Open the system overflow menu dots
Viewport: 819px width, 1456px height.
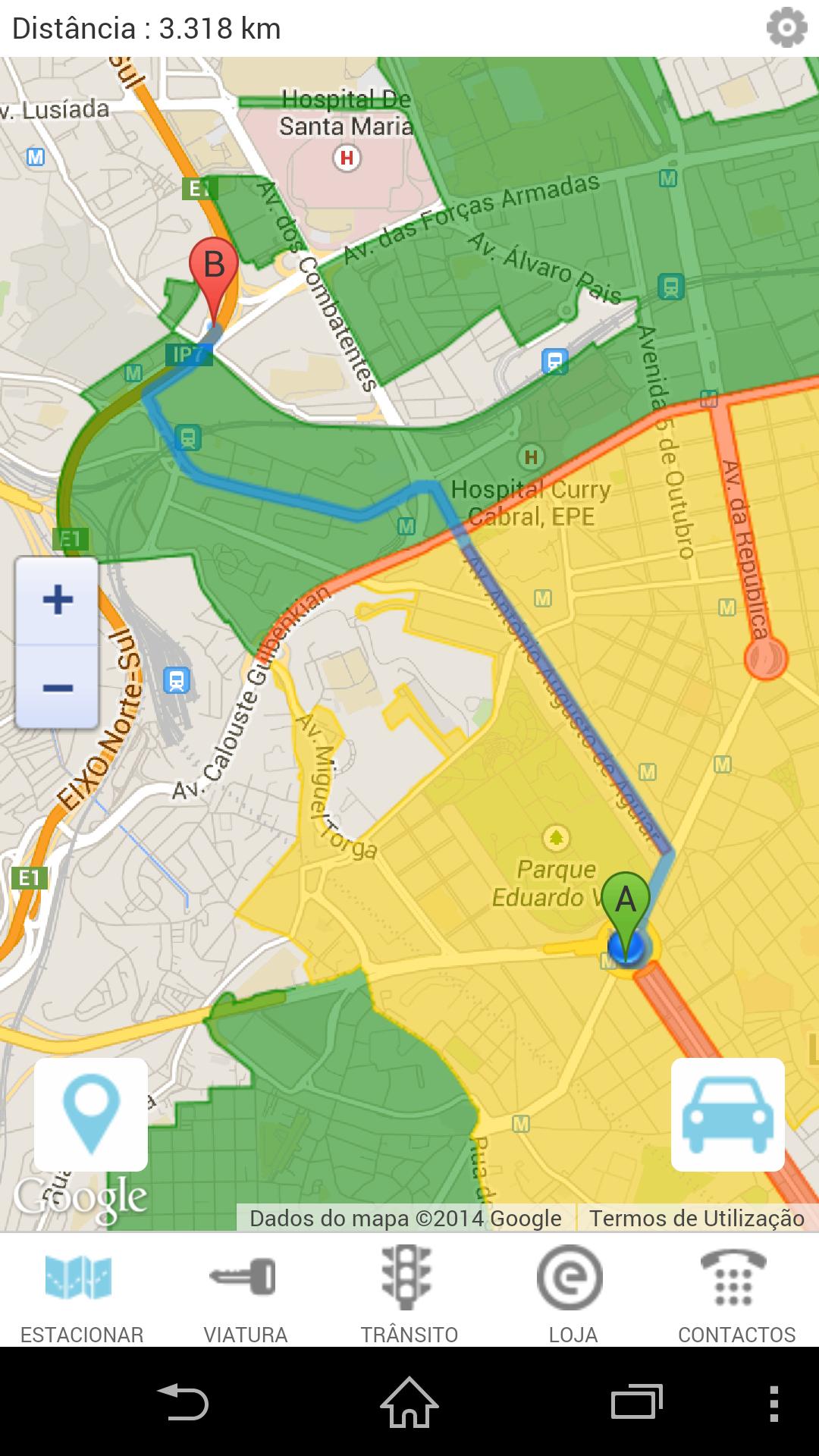tap(773, 1403)
